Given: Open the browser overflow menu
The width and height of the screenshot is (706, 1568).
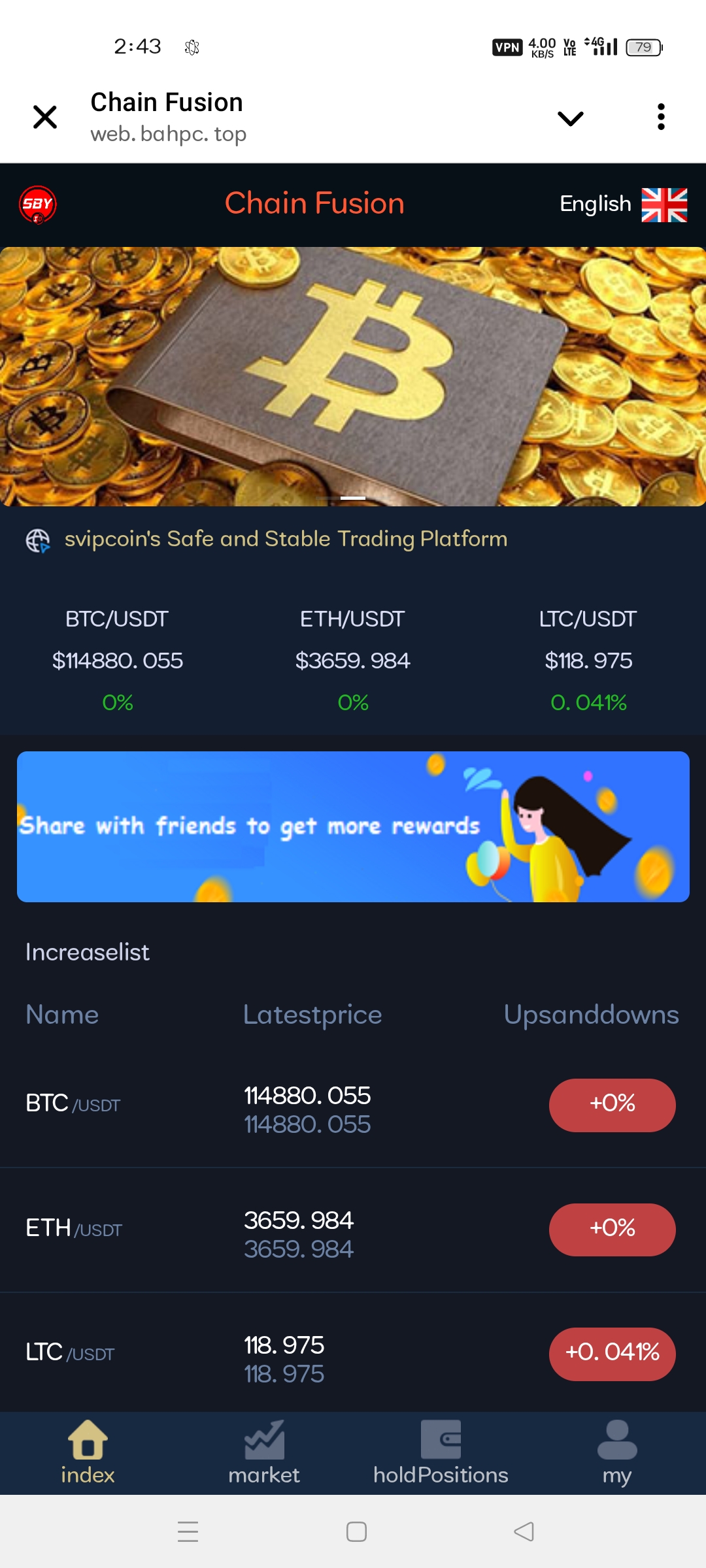Looking at the screenshot, I should tap(661, 118).
